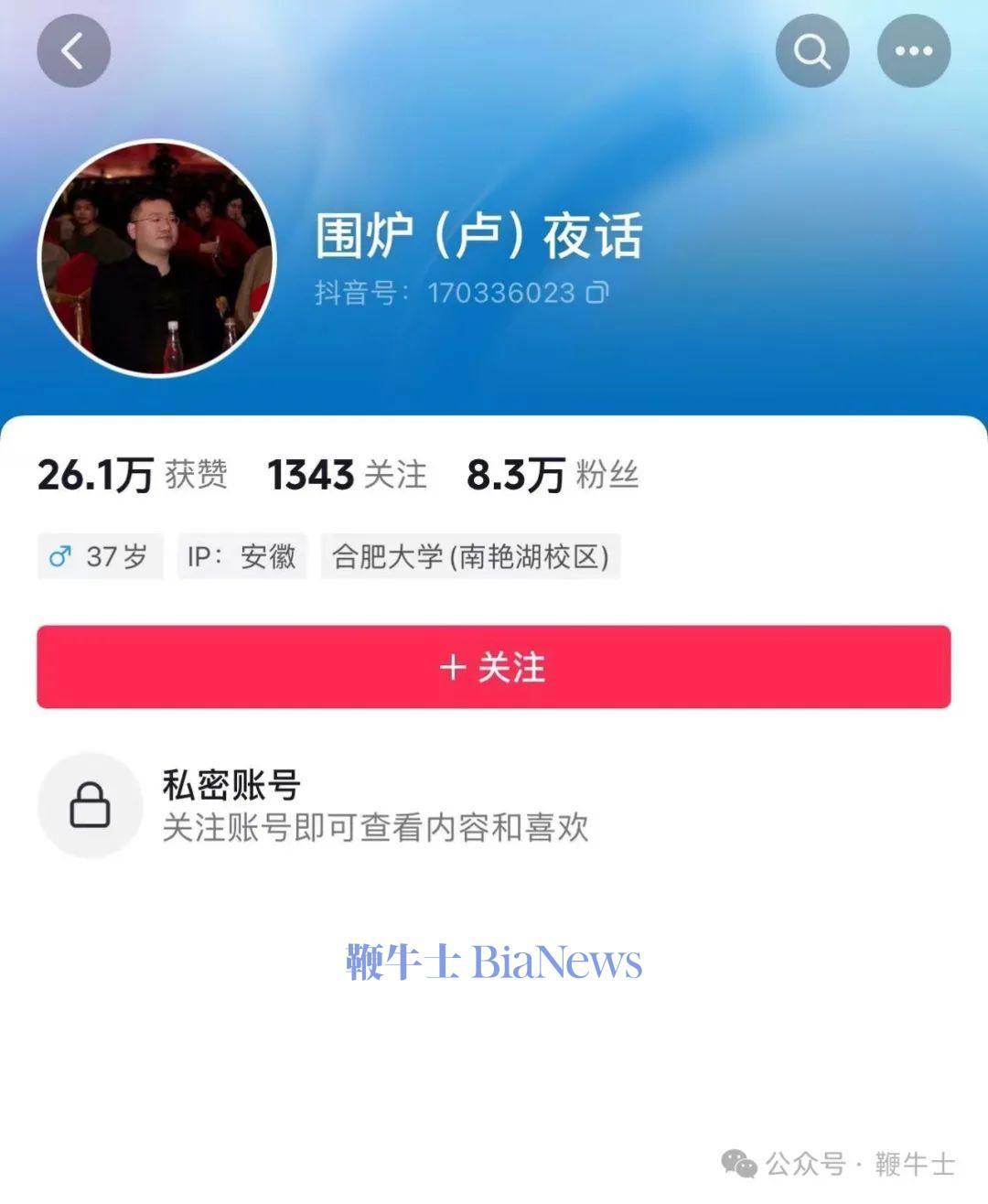The height and width of the screenshot is (1204, 988).
Task: Click the back arrow icon
Action: (73, 50)
